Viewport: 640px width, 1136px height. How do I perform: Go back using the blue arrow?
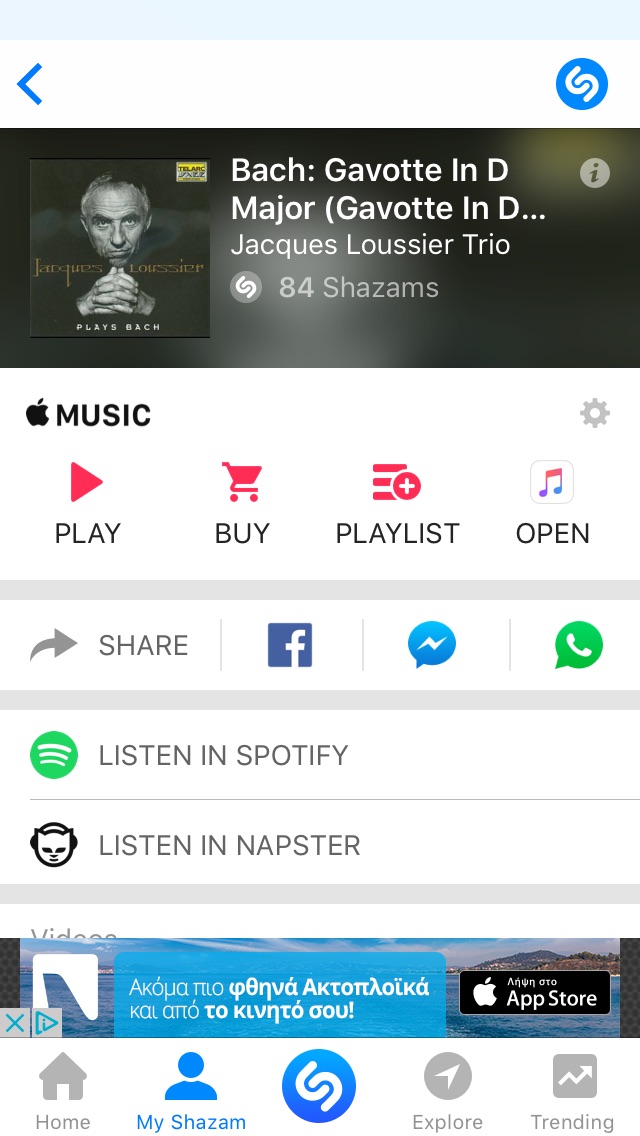(31, 84)
